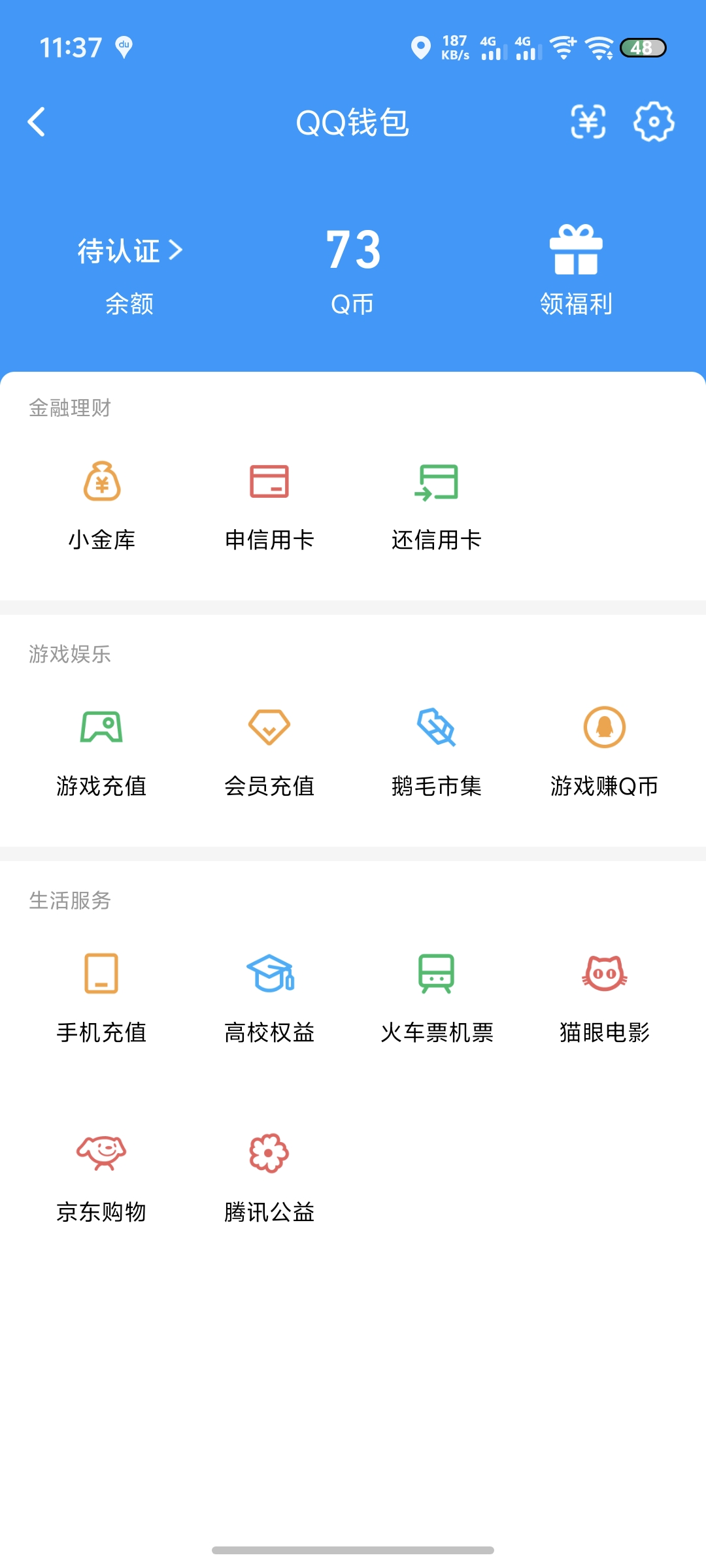Tap 待认证 balance verification
706x1568 pixels.
coord(129,252)
